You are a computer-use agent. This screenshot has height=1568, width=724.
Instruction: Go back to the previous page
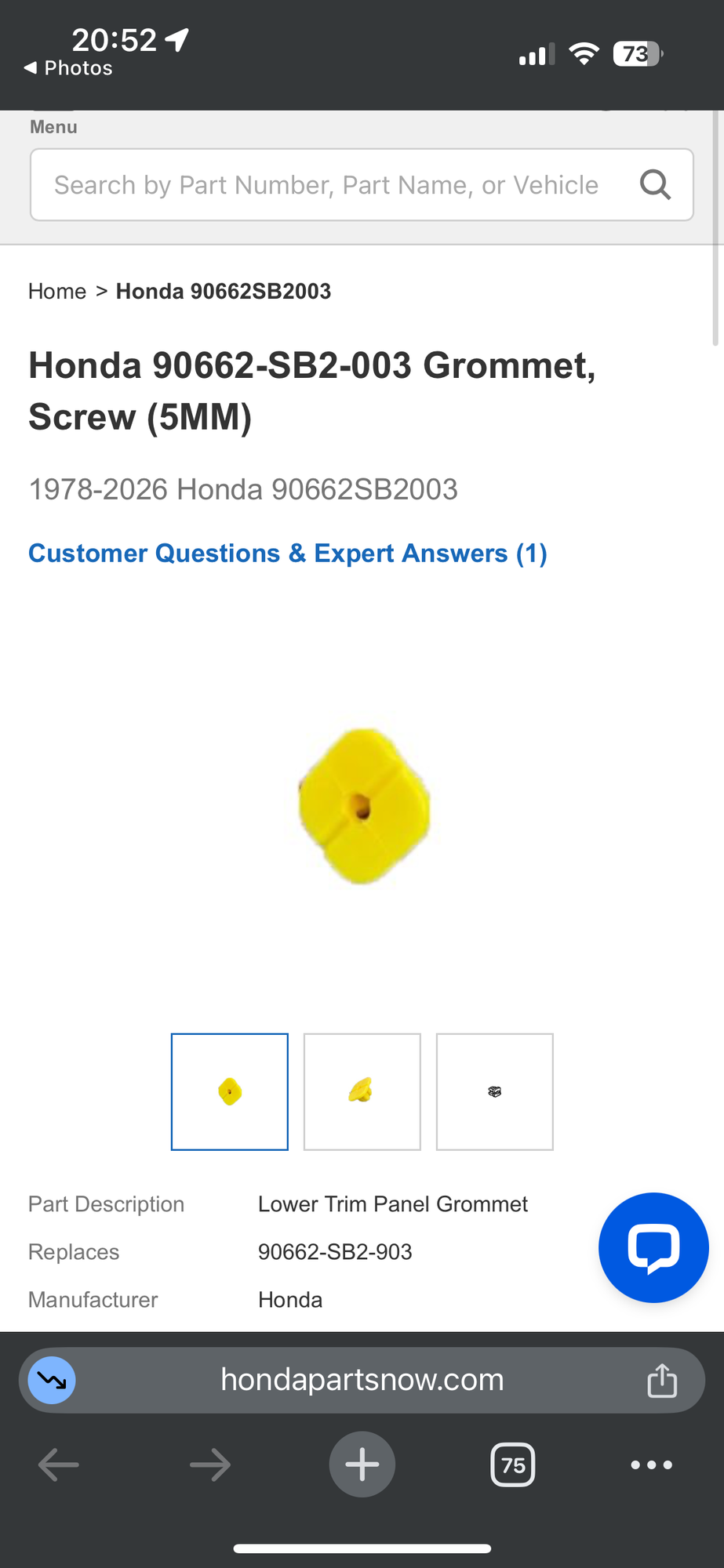pyautogui.click(x=59, y=1465)
